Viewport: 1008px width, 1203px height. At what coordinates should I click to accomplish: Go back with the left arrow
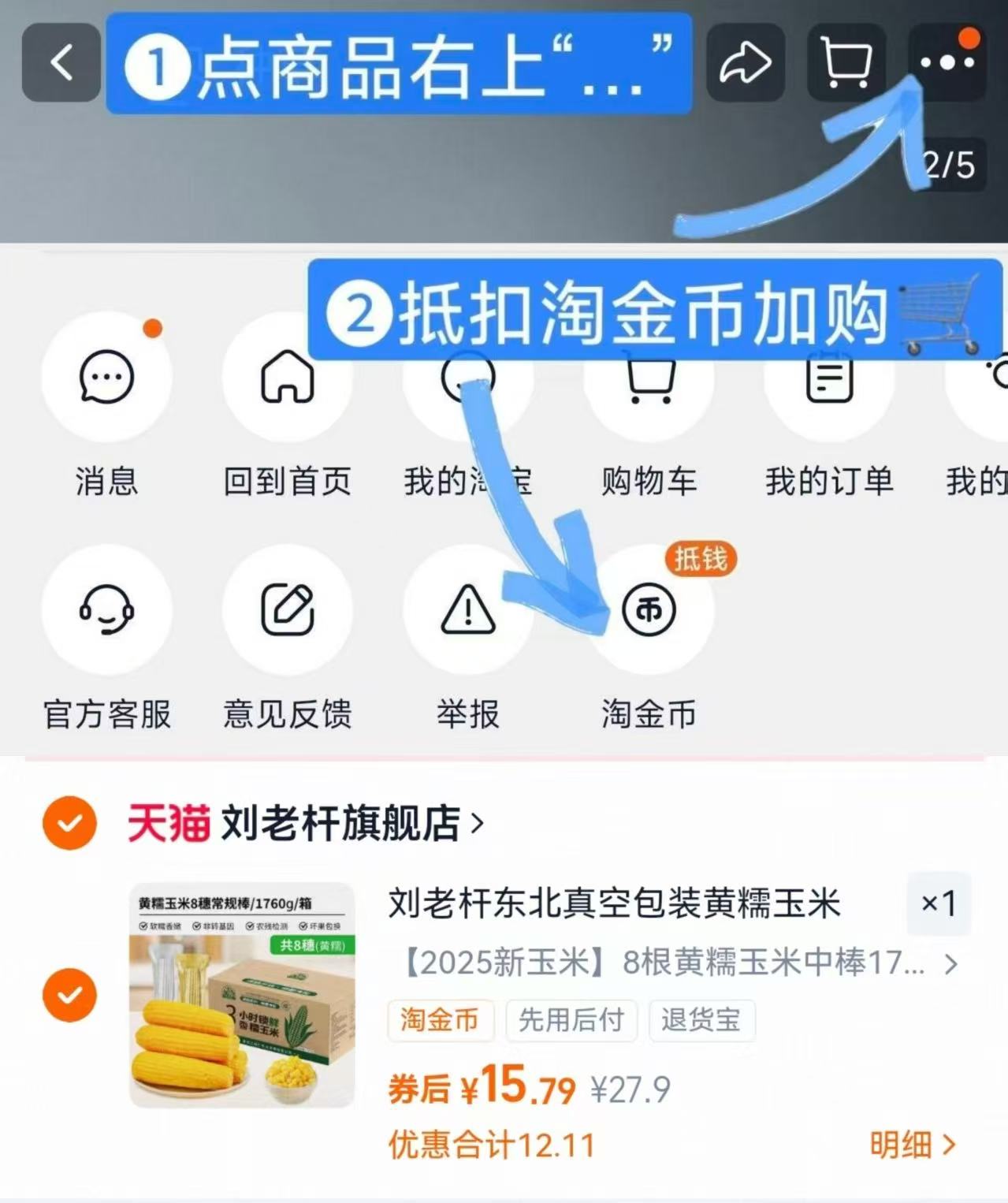pos(60,63)
